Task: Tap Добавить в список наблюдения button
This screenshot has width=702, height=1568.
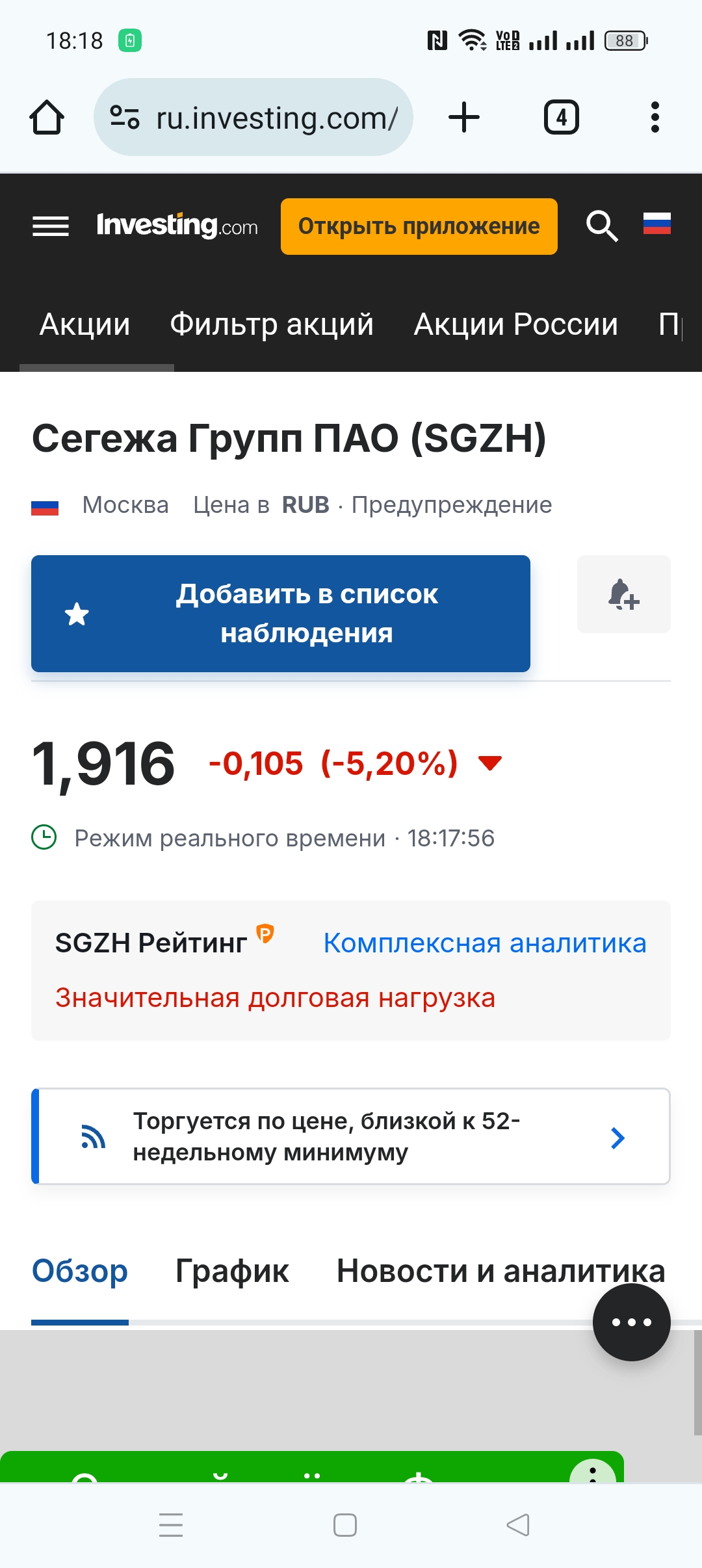Action: point(281,613)
